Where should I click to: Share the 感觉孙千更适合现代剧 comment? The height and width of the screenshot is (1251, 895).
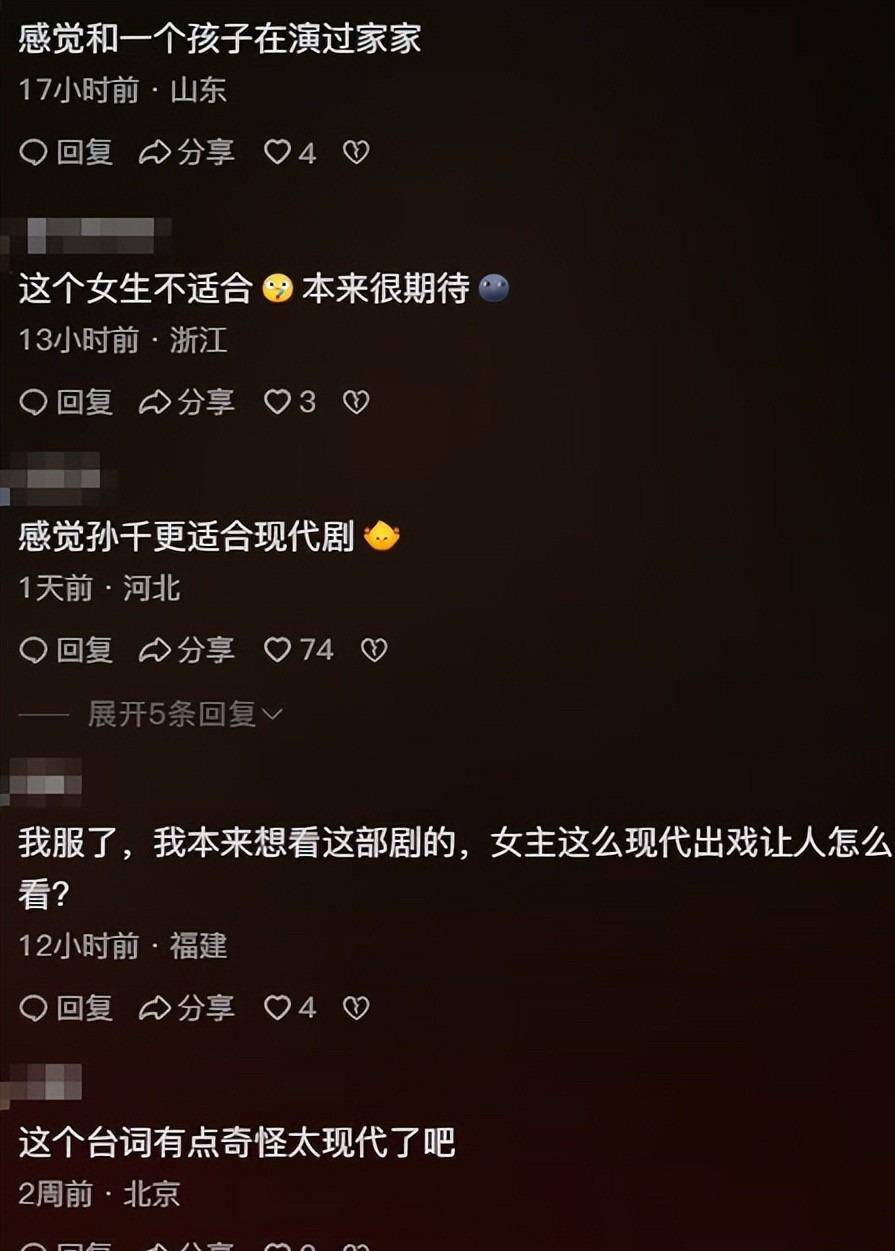tap(187, 650)
